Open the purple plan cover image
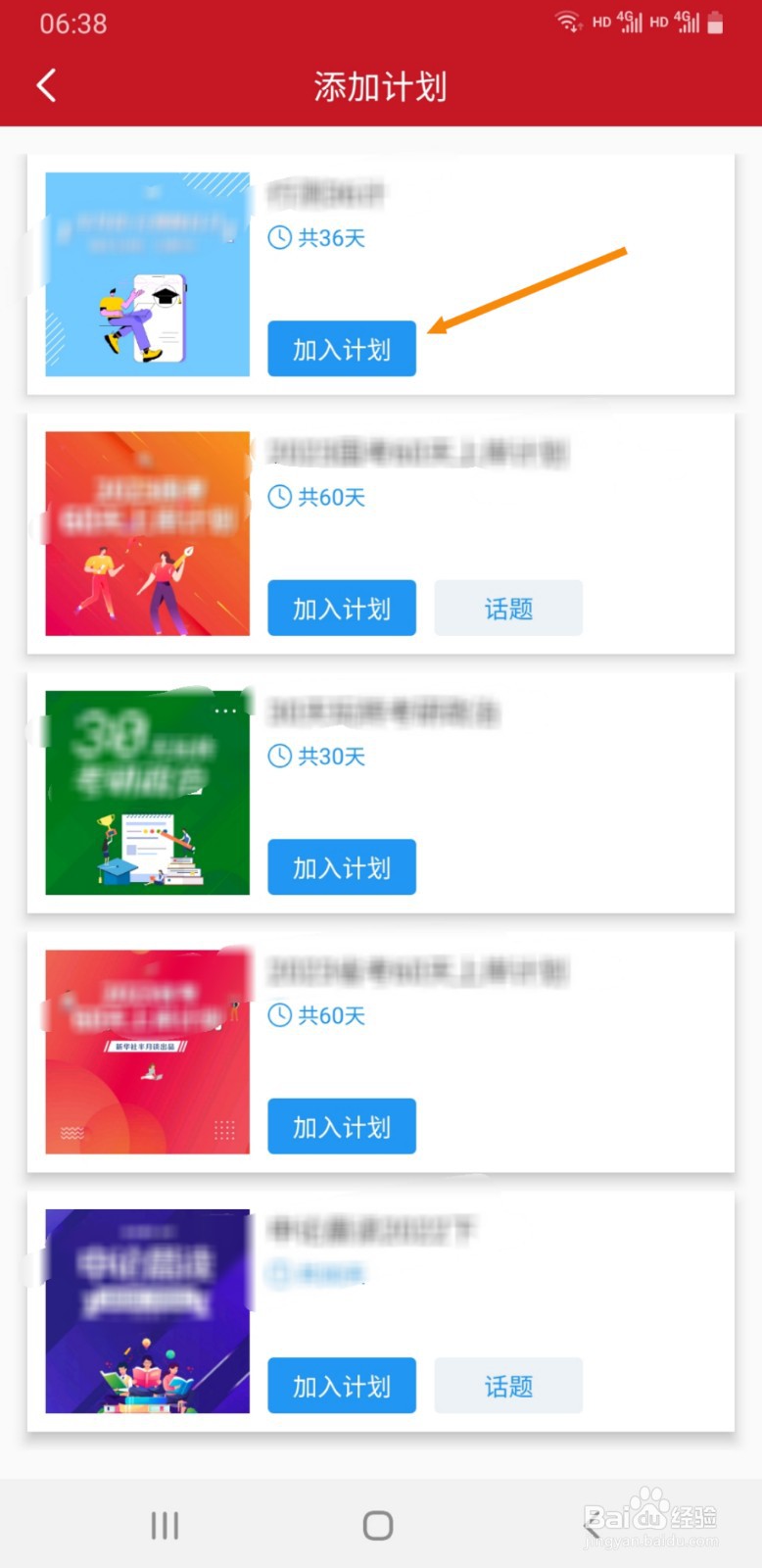Viewport: 762px width, 1568px height. pos(148,1311)
